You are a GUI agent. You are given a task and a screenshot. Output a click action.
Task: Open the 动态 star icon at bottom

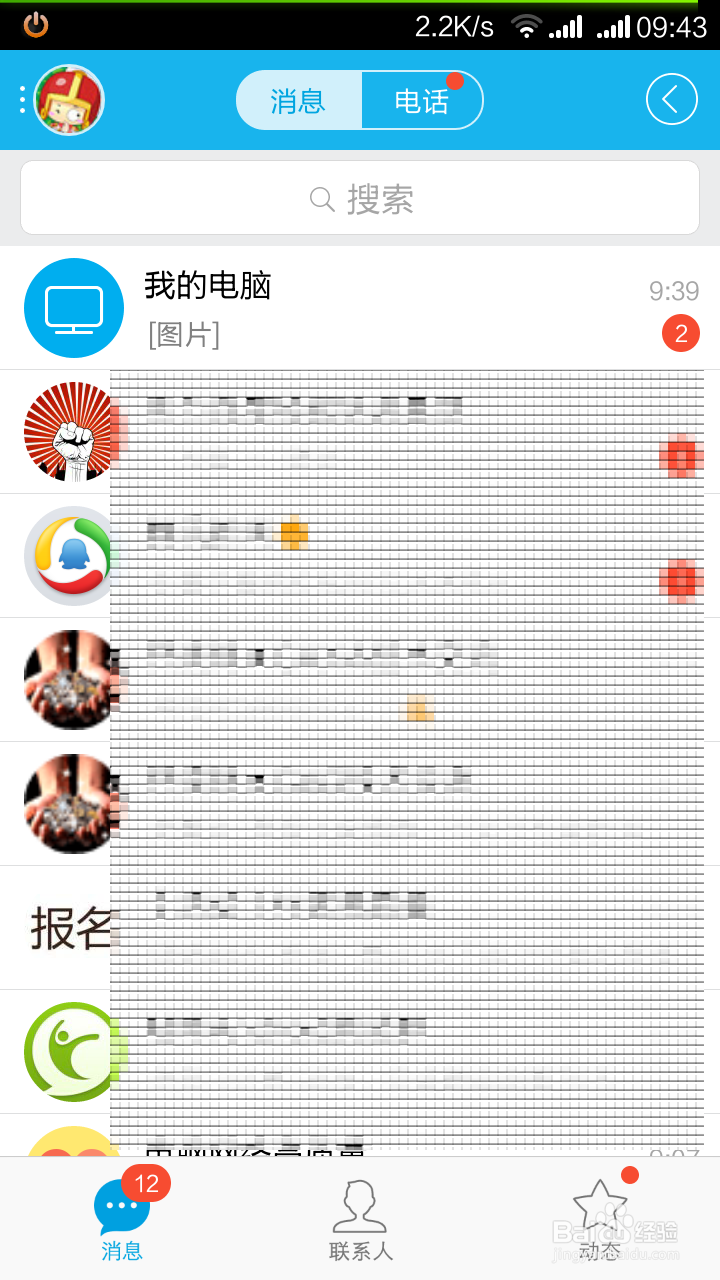(x=600, y=1205)
